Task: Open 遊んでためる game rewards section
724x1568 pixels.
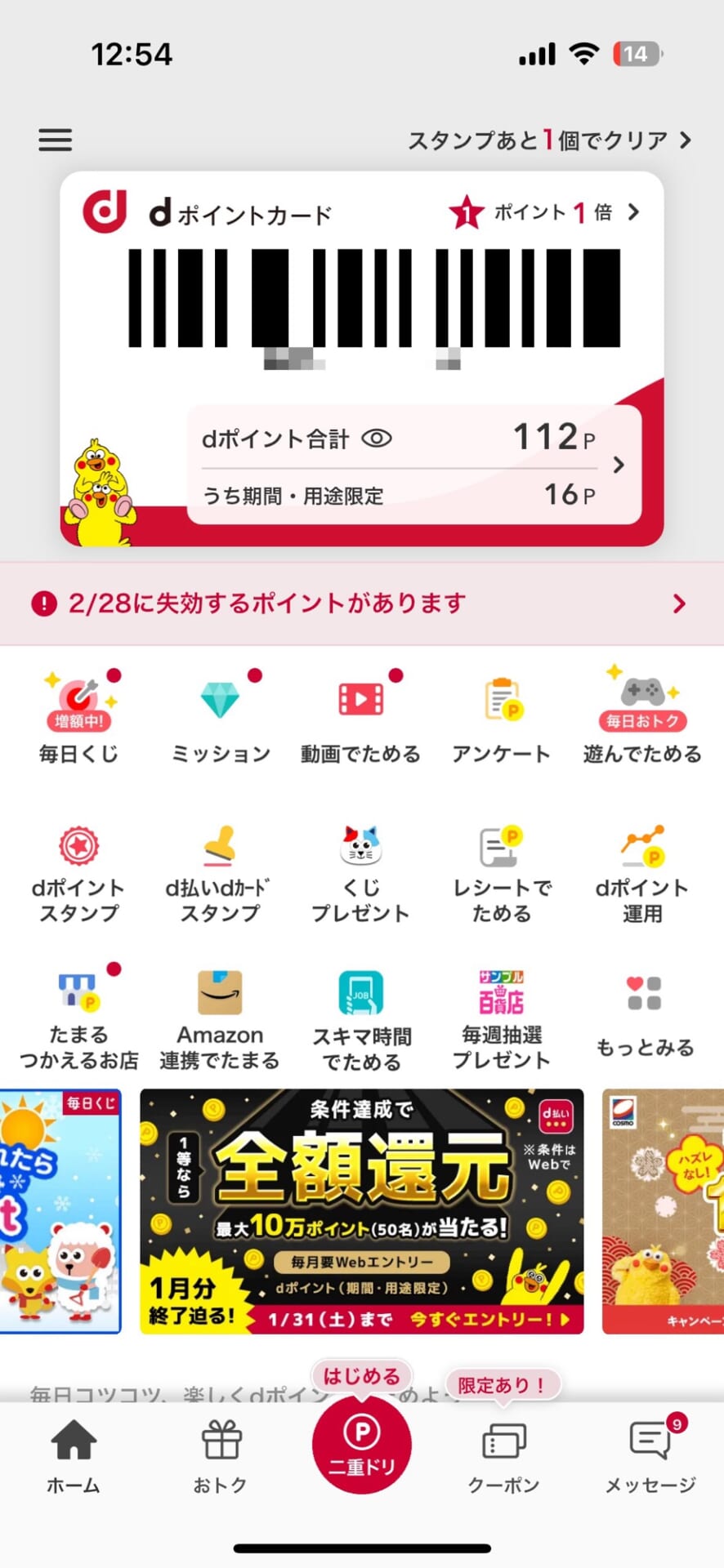Action: [x=643, y=715]
